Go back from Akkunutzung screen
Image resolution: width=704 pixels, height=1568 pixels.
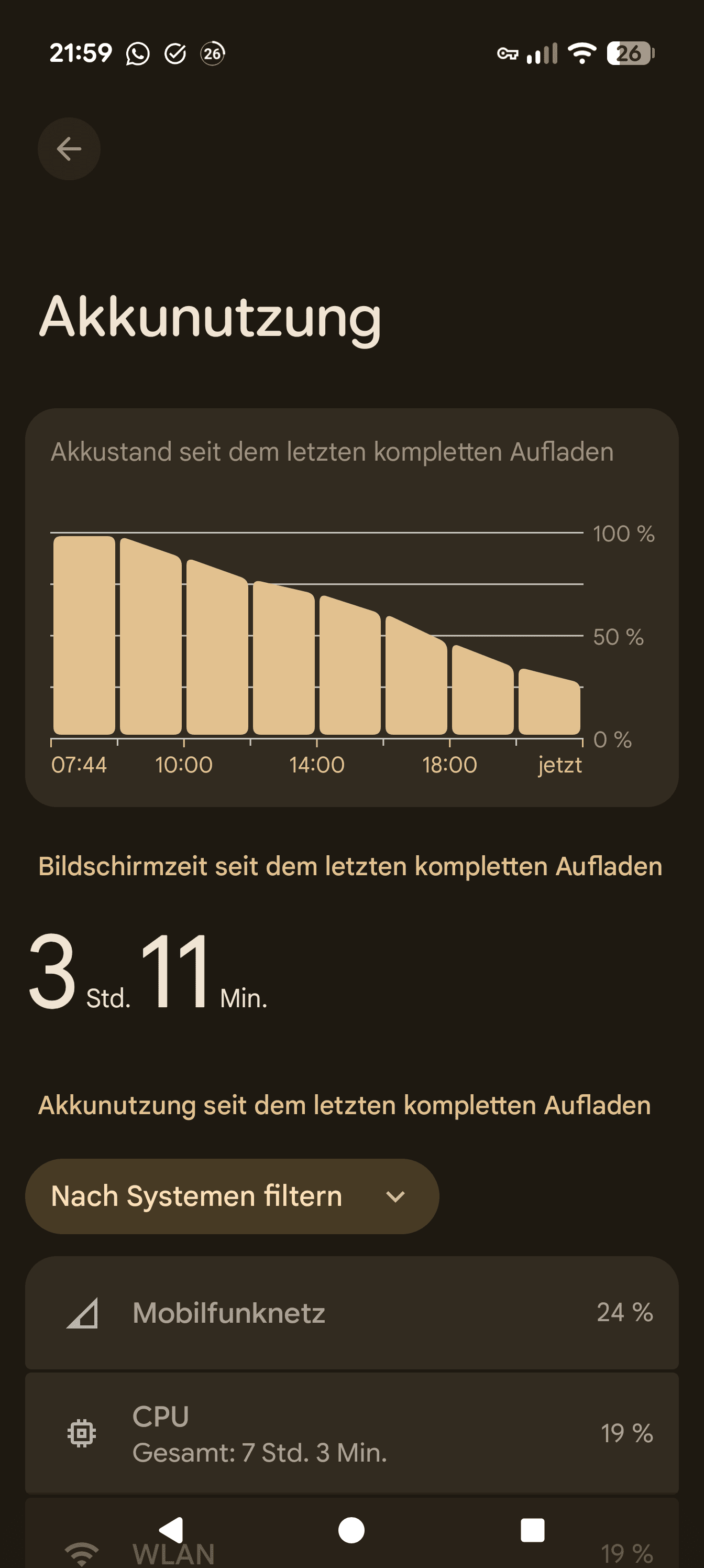pyautogui.click(x=69, y=148)
